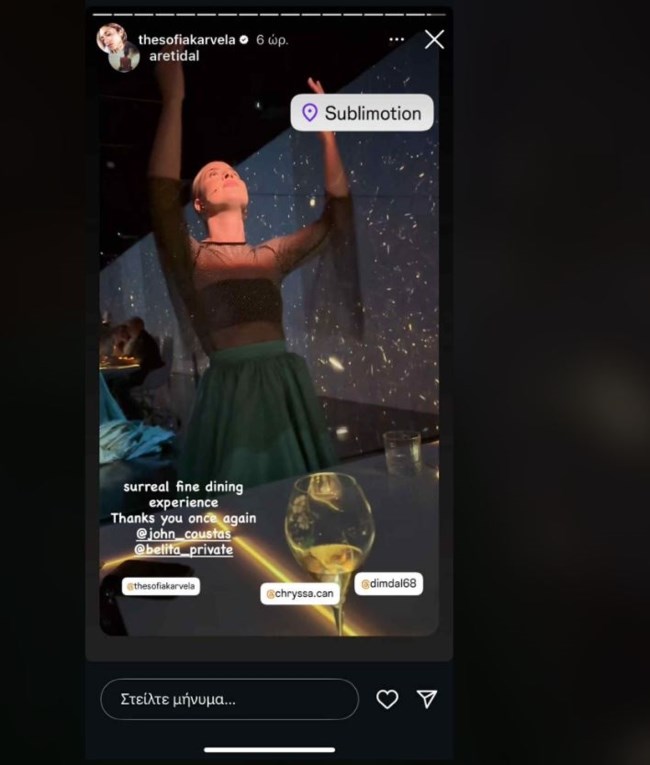Focus the Στείλτε μήνυμα message field
Viewport: 650px width, 765px height.
click(x=229, y=699)
